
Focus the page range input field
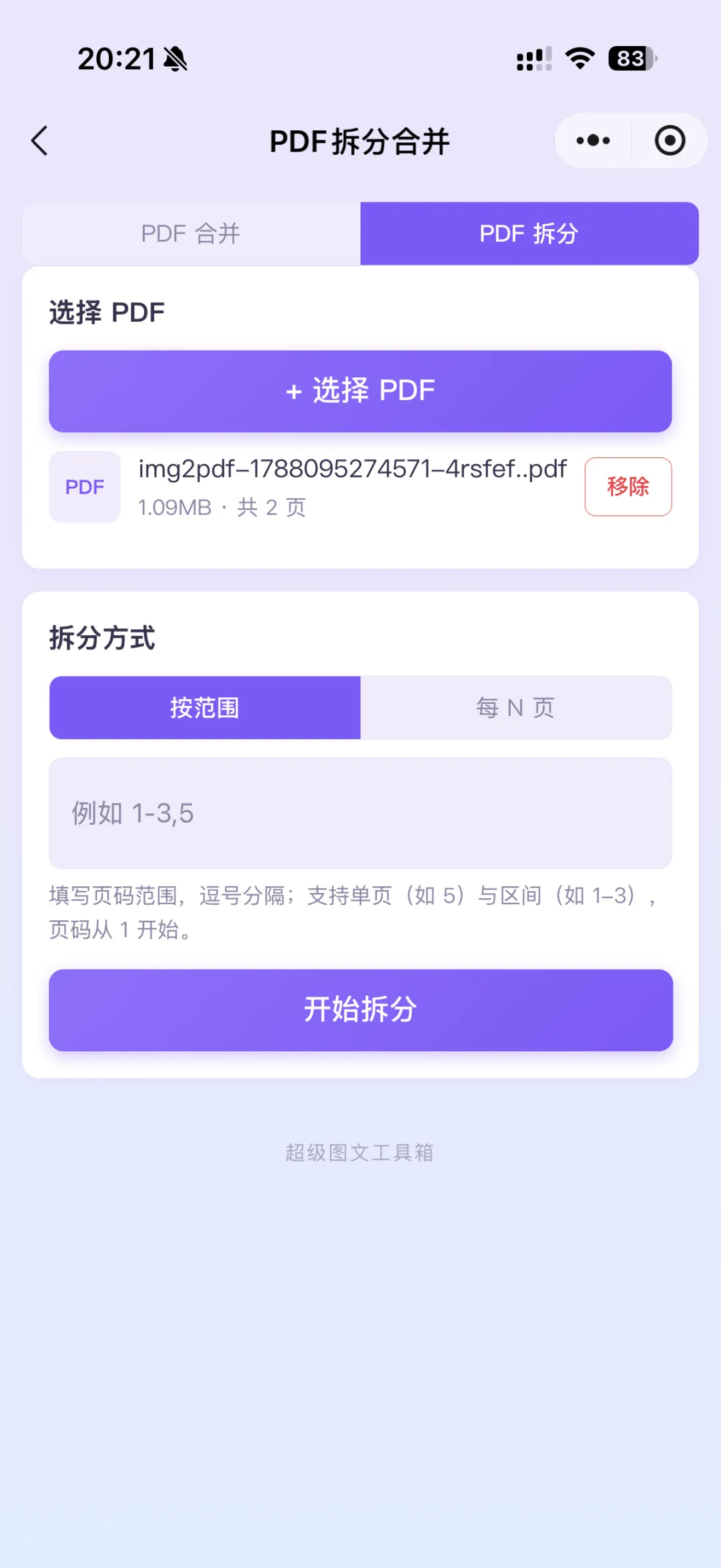click(360, 813)
